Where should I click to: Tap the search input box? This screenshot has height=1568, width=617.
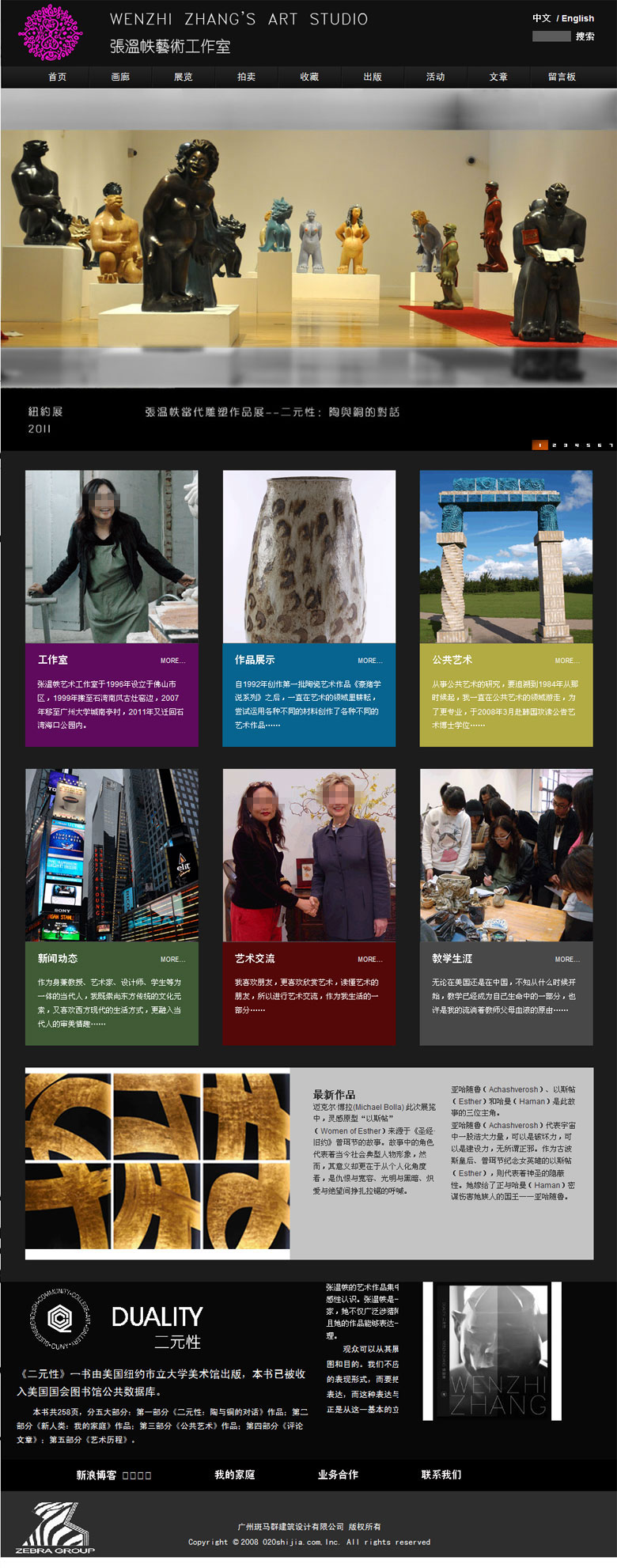pos(551,36)
